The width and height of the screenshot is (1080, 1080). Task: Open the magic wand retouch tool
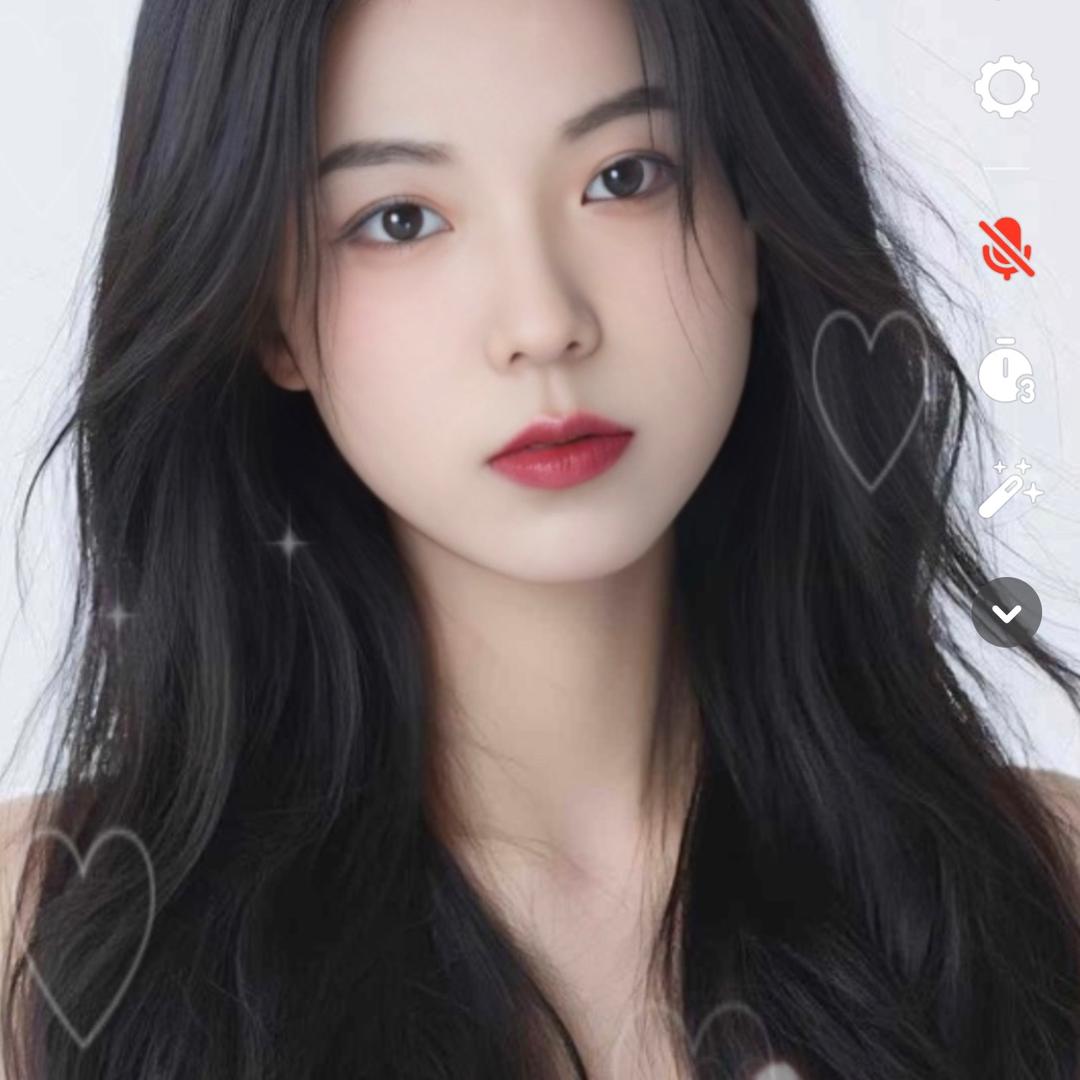[1008, 490]
